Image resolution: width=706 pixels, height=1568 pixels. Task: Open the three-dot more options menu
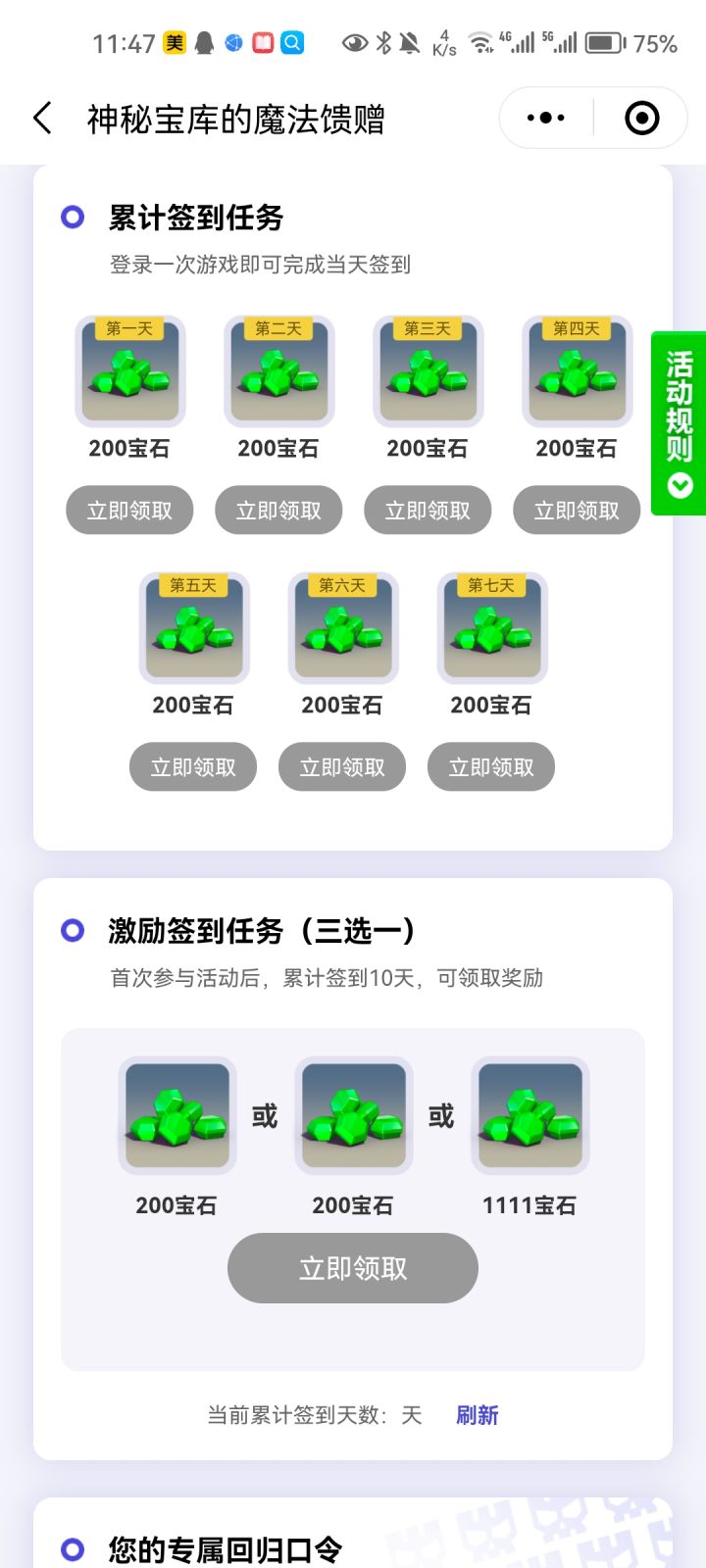click(x=543, y=117)
